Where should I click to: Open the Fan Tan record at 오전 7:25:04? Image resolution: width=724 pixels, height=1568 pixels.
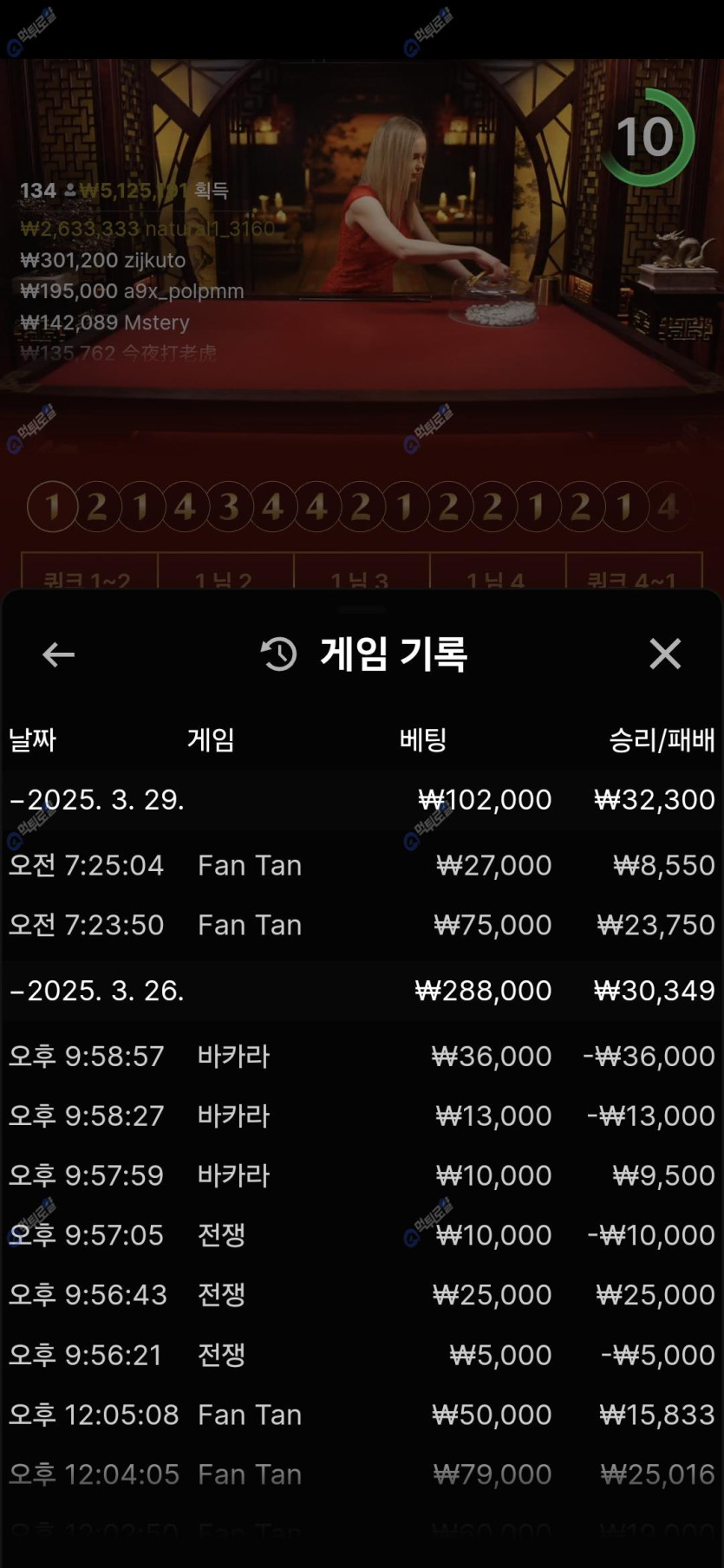361,865
